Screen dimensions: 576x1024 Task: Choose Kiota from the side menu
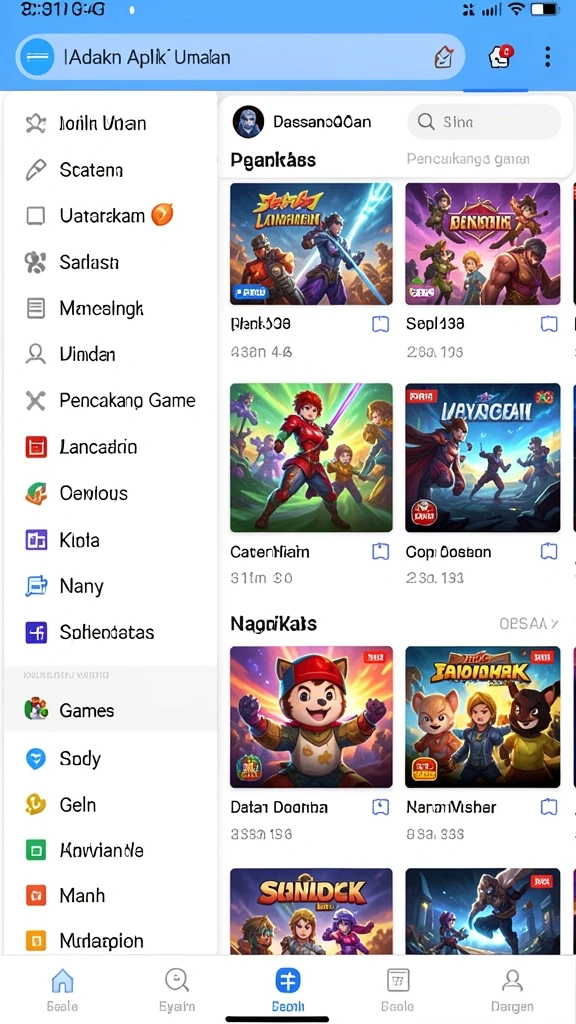click(x=110, y=540)
